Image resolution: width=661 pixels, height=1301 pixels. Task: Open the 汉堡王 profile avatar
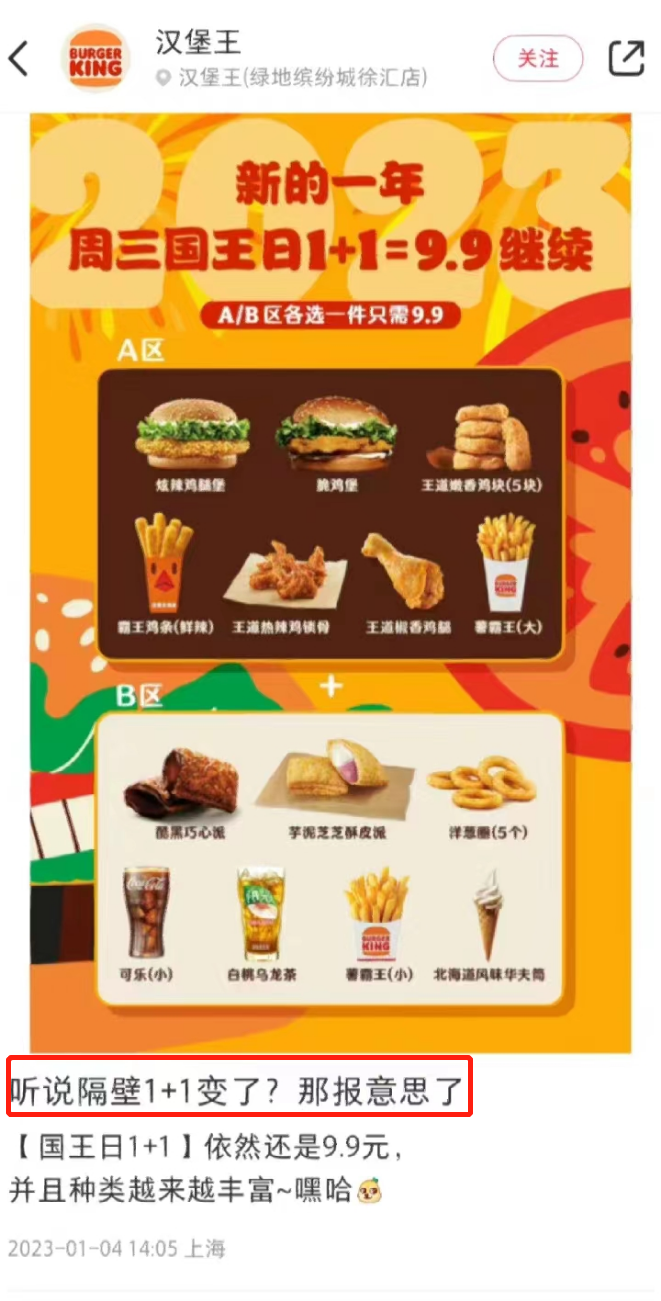click(x=96, y=60)
